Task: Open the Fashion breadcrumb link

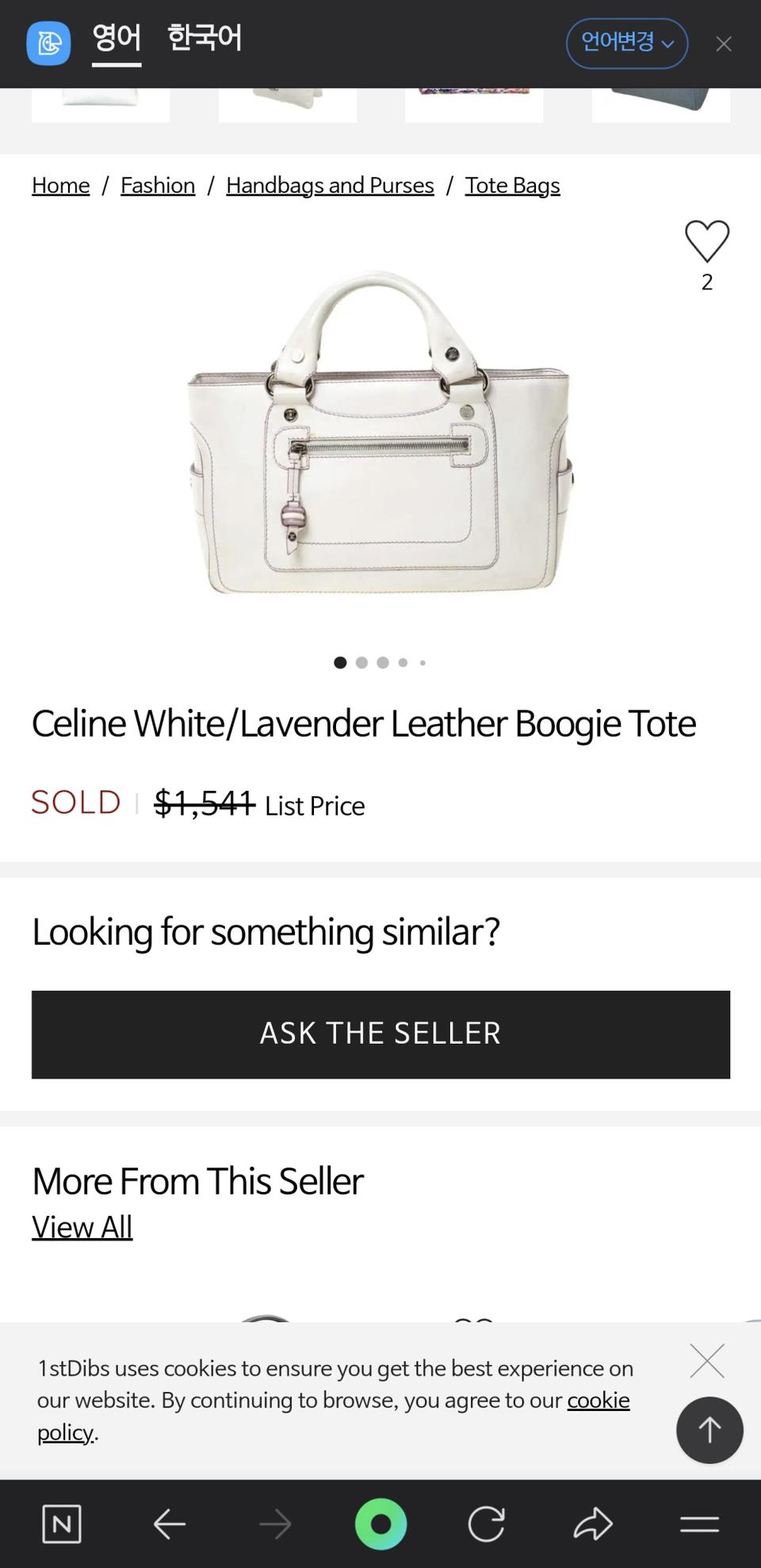Action: coord(158,186)
